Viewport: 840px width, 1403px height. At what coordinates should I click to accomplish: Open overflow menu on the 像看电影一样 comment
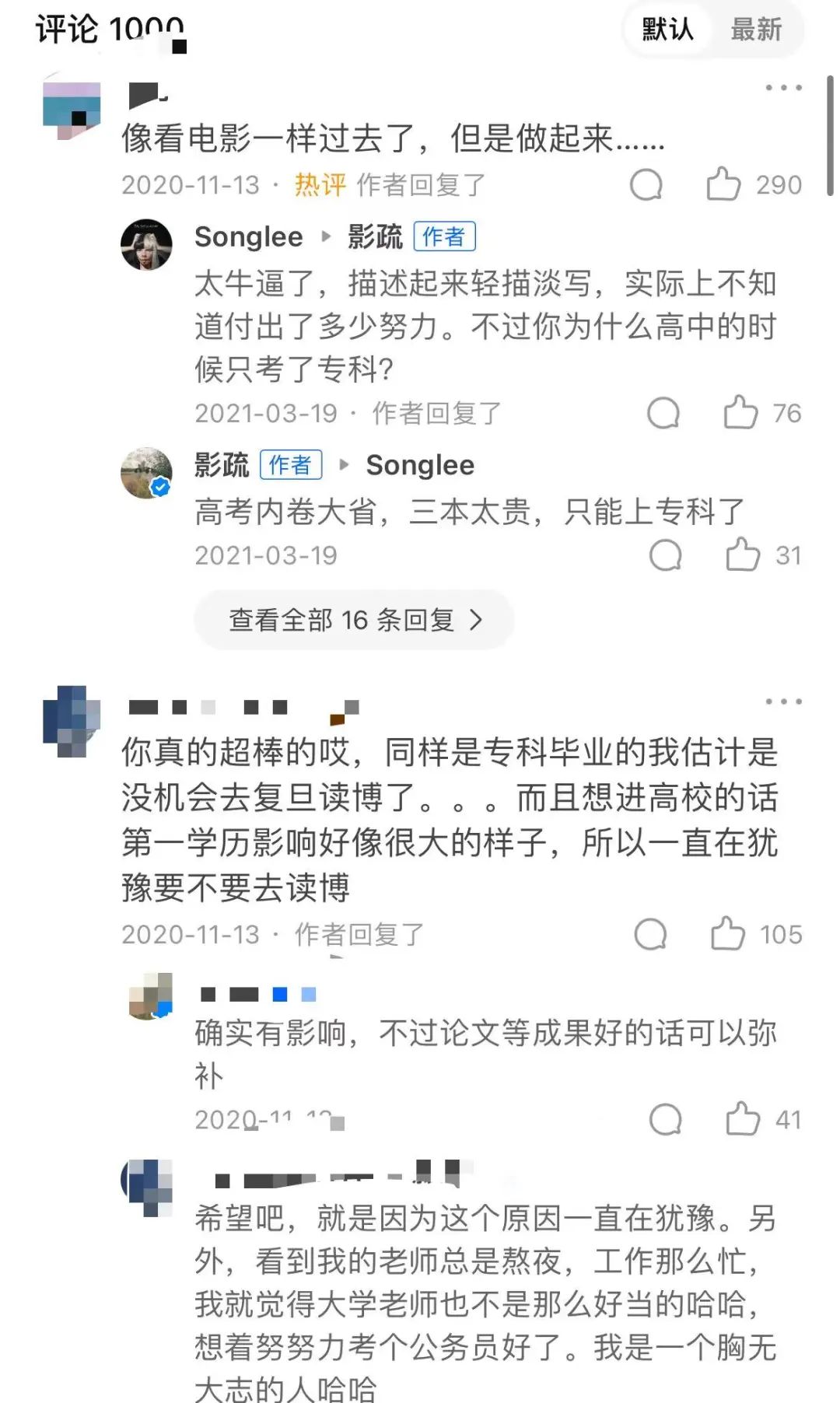point(782,88)
